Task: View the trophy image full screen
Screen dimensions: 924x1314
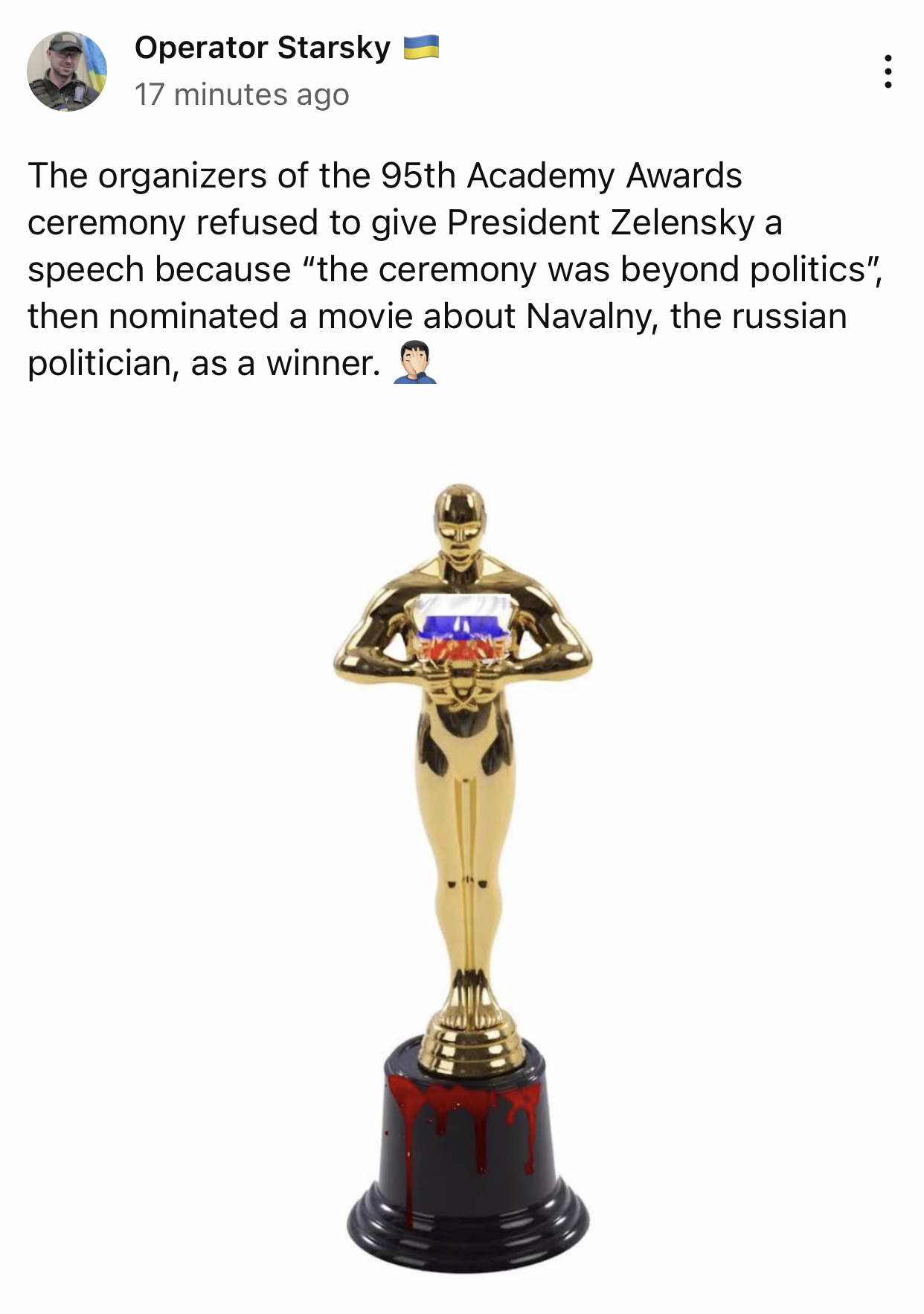Action: pyautogui.click(x=462, y=856)
